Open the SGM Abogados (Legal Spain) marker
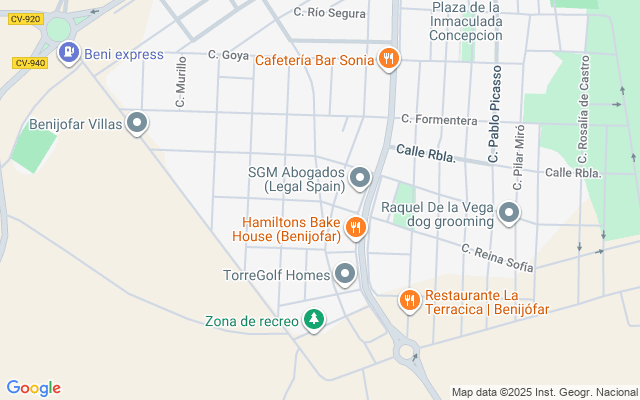Screen dimensions: 640x400 (x=360, y=178)
